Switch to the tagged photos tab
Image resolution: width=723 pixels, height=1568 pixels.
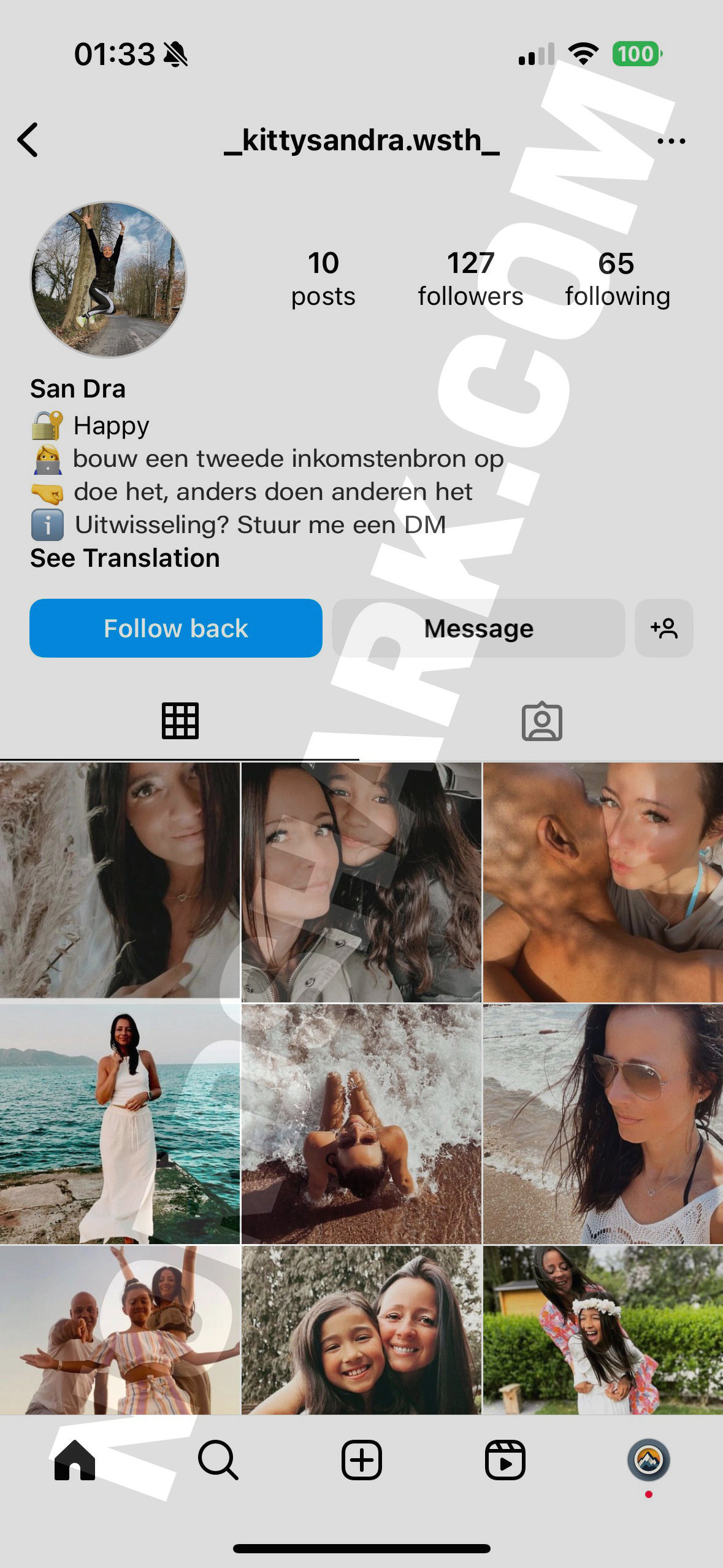pyautogui.click(x=541, y=721)
